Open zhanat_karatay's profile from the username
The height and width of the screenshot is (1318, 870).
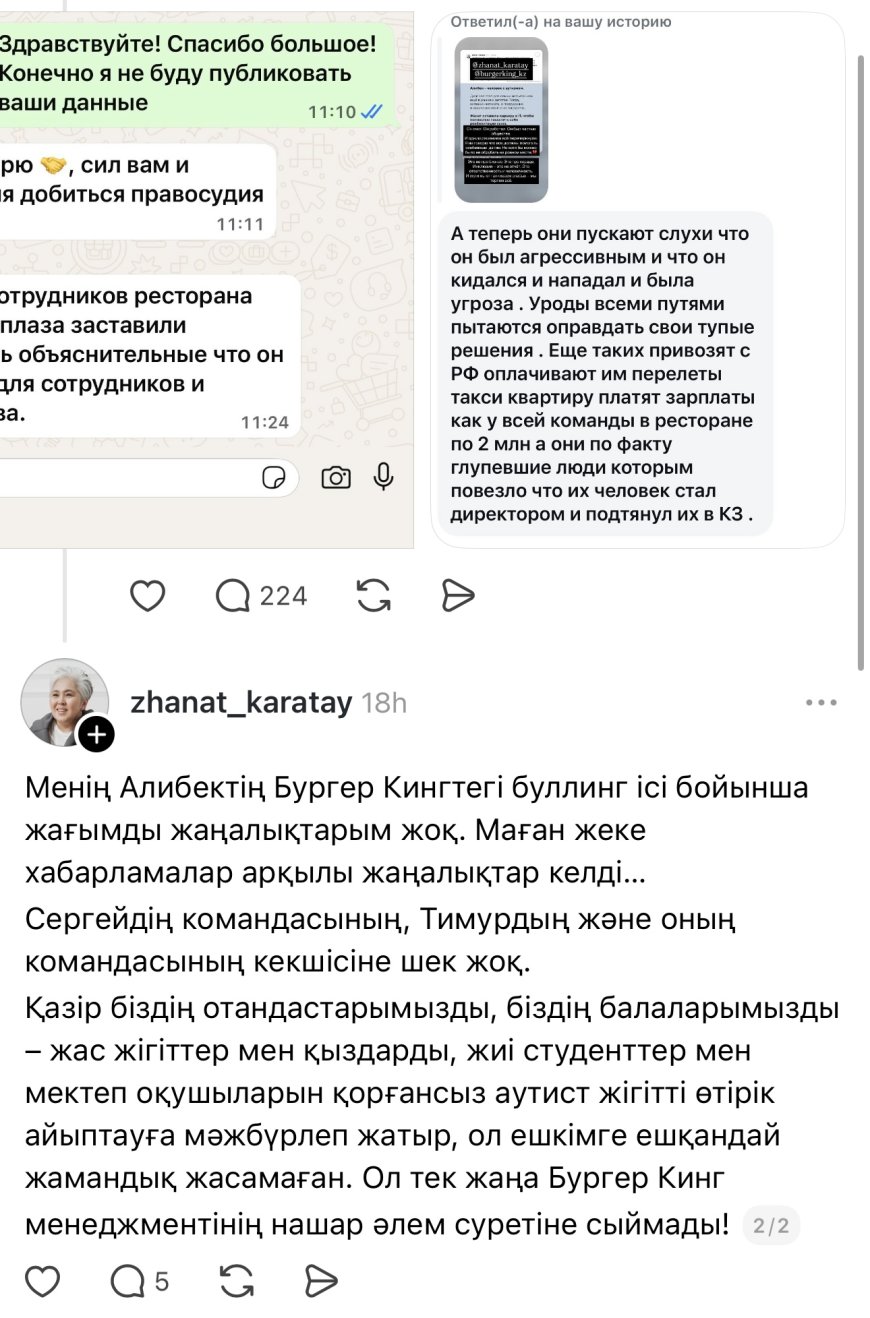pos(241,703)
